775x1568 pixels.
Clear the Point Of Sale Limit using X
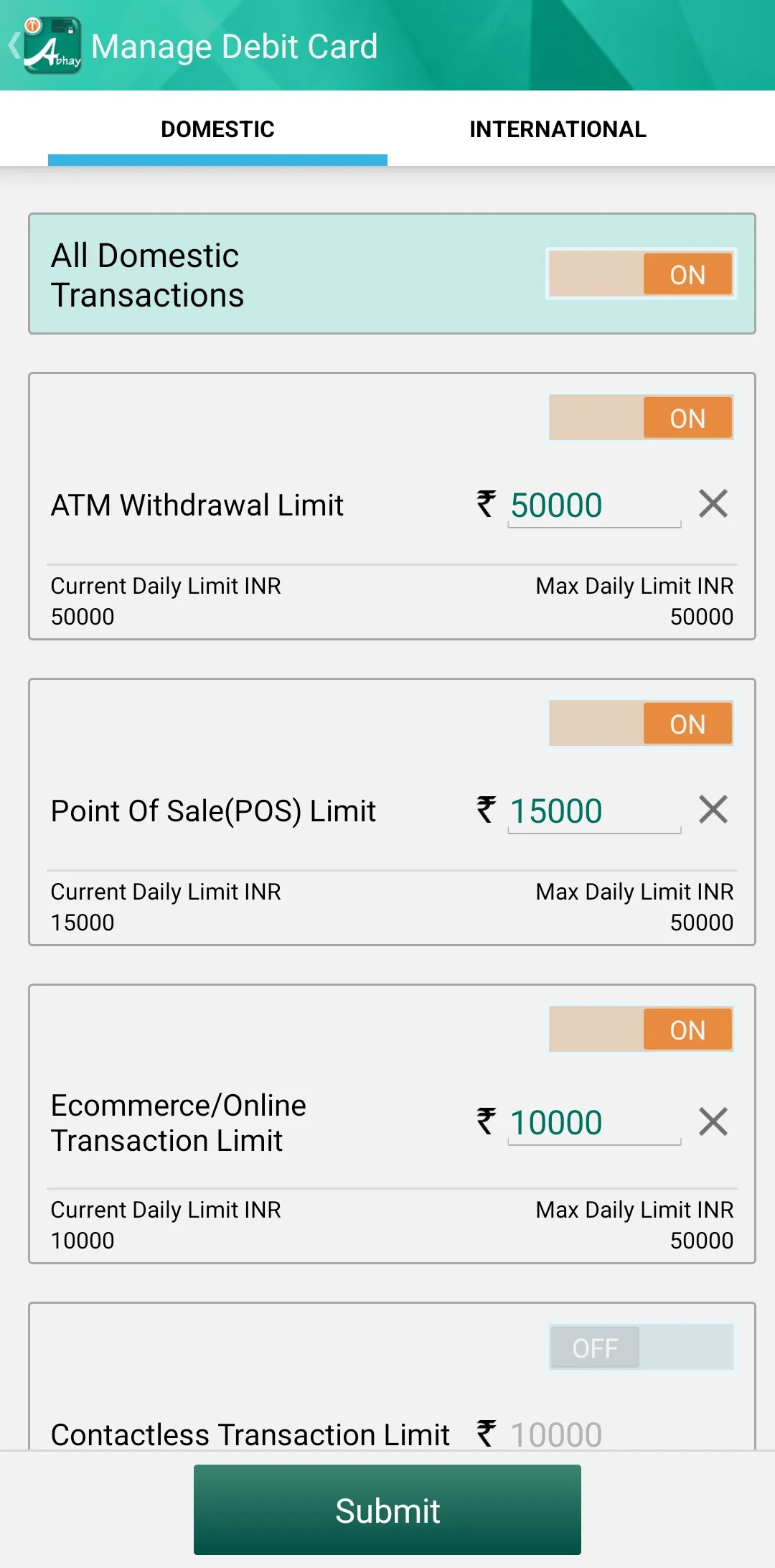tap(713, 810)
